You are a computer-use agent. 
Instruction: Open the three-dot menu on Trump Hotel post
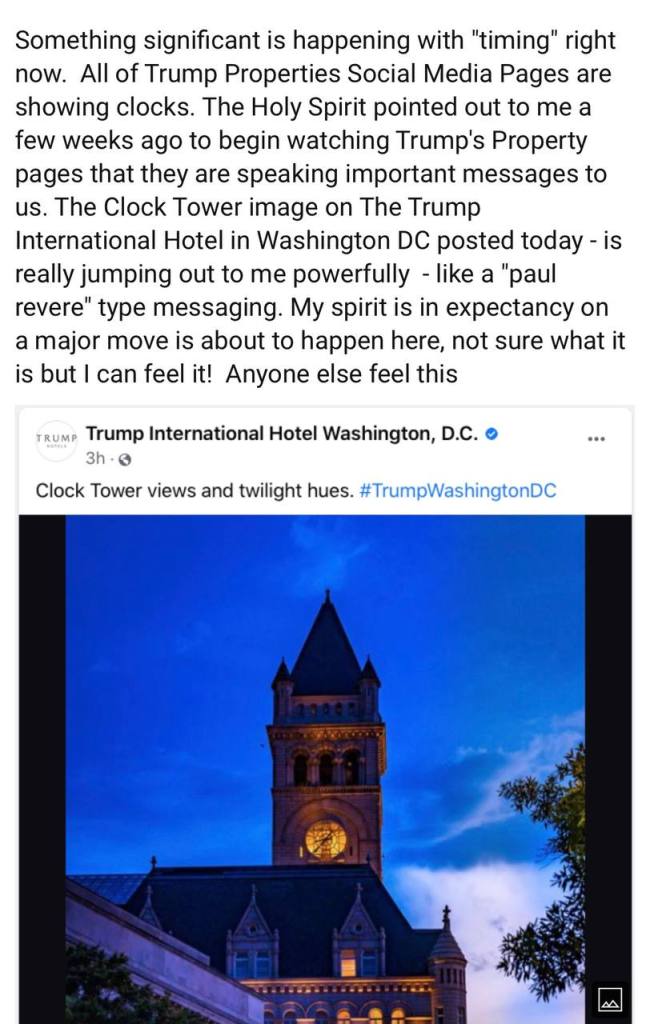pyautogui.click(x=596, y=439)
